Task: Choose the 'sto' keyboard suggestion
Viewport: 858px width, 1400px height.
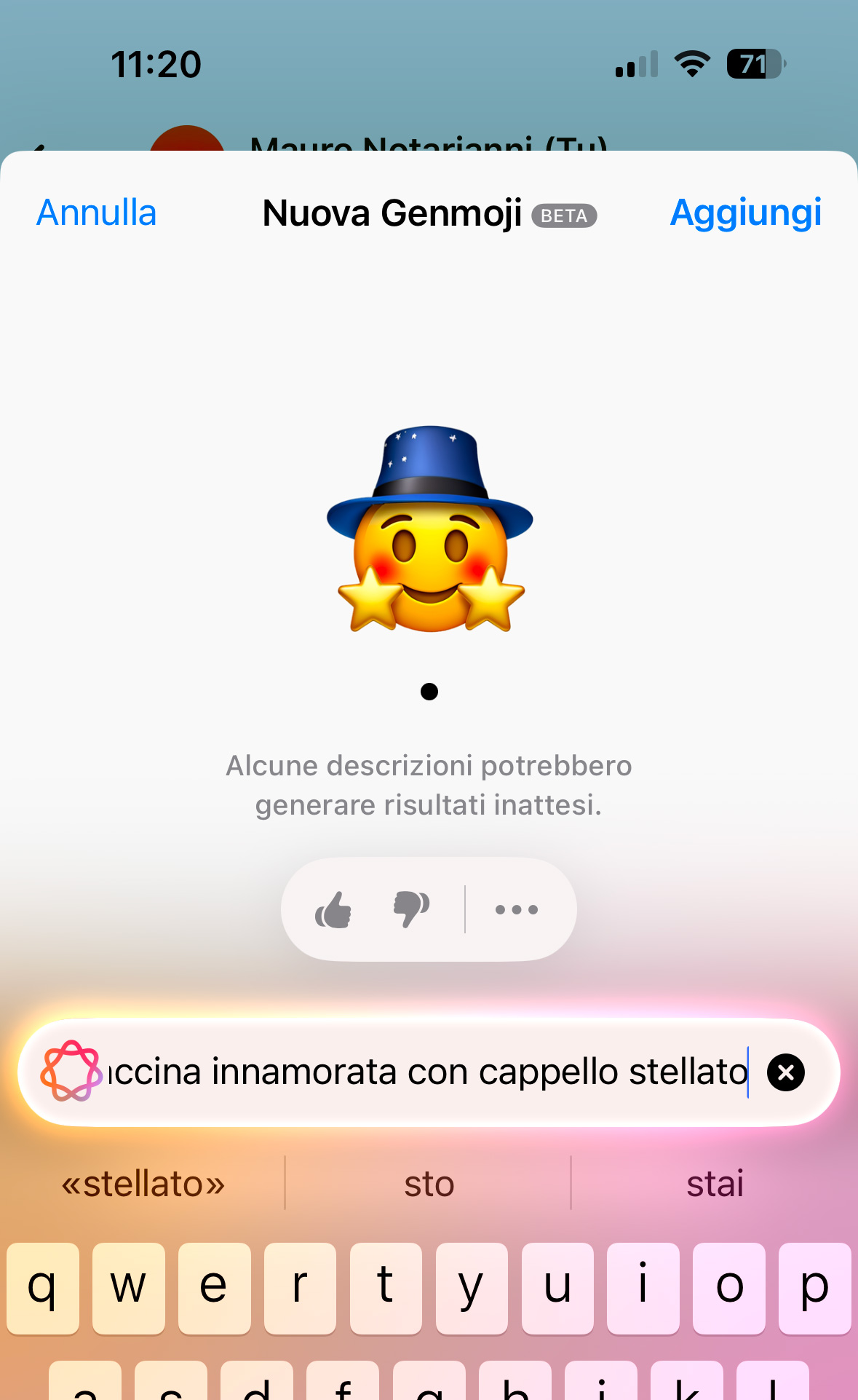Action: (x=429, y=1184)
